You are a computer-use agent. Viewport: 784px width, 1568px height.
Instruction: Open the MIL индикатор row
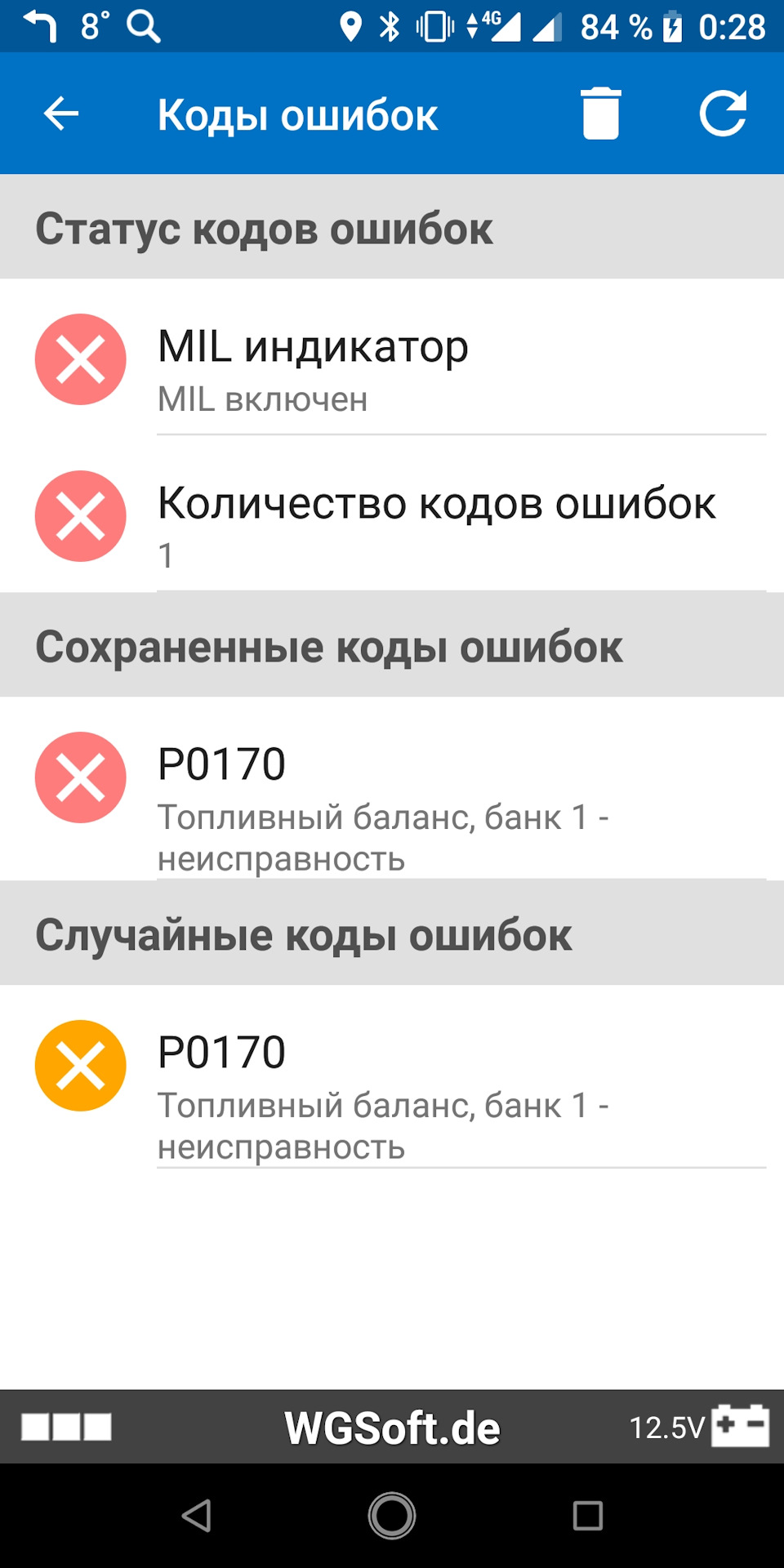(392, 360)
